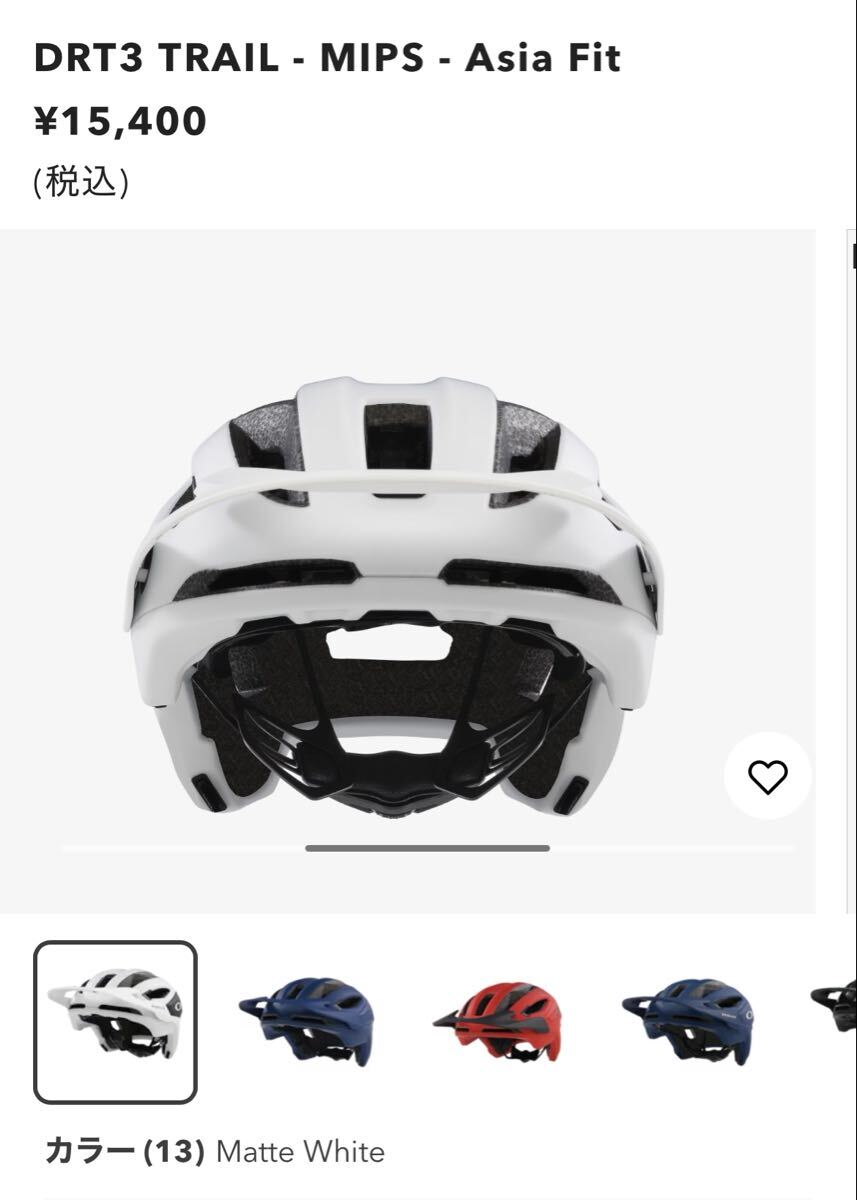The width and height of the screenshot is (857, 1200).
Task: Pick the black helmet color option
Action: pyautogui.click(x=836, y=1008)
